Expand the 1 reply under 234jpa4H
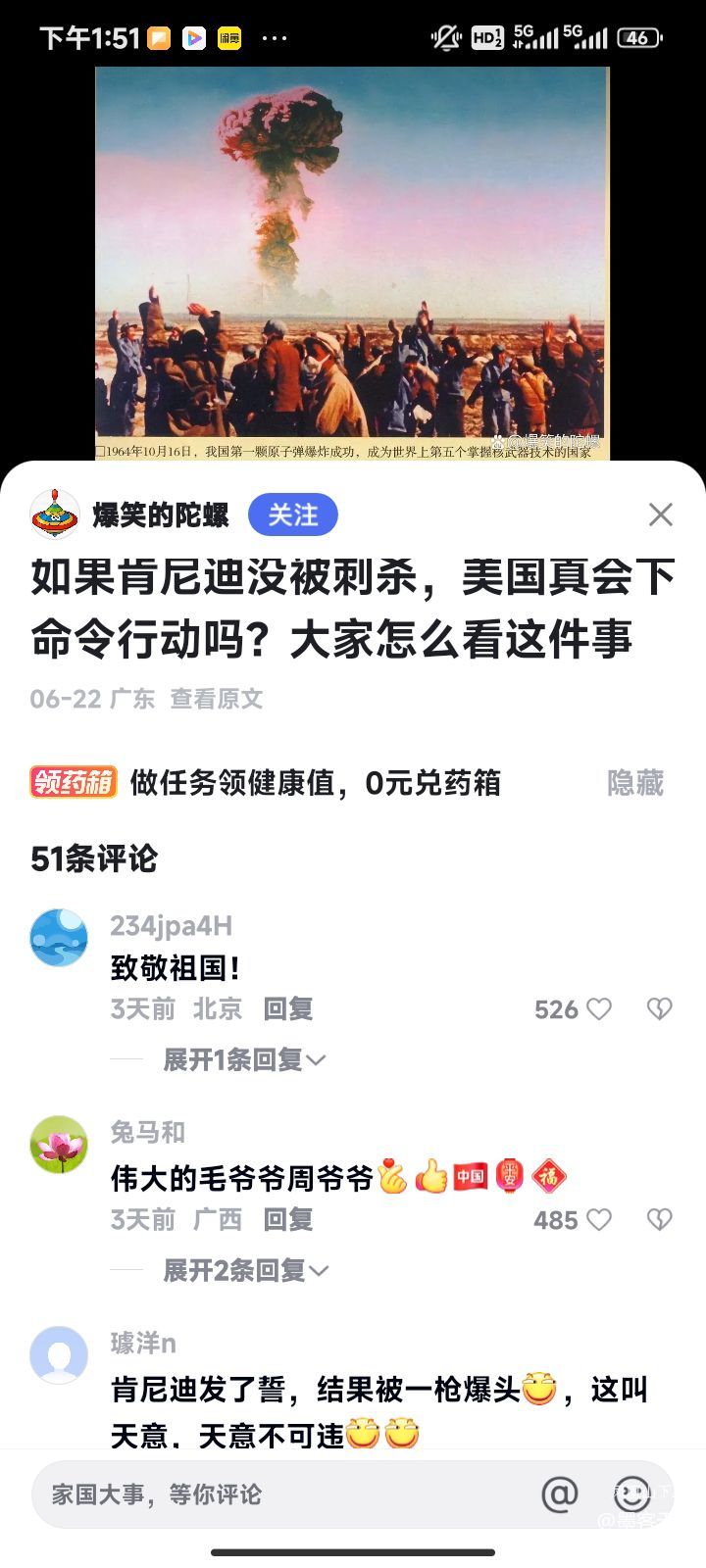 (243, 1059)
